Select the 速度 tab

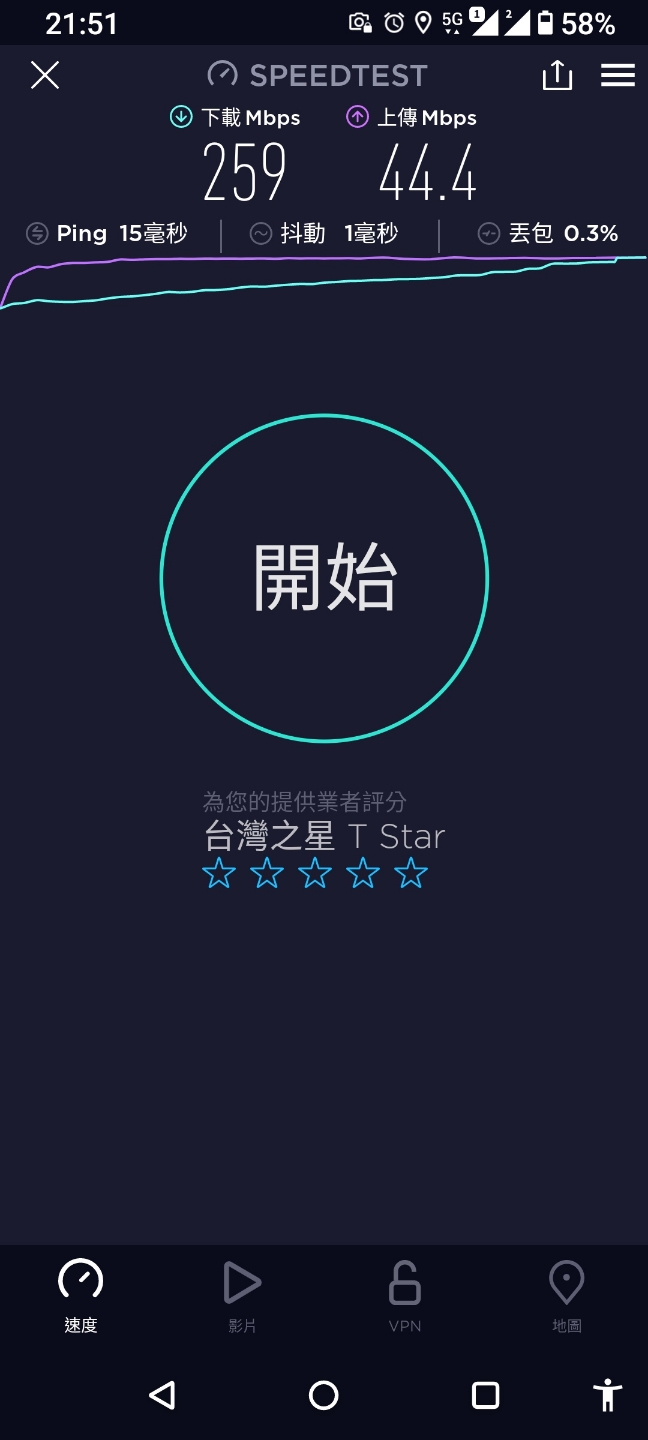(x=81, y=1297)
